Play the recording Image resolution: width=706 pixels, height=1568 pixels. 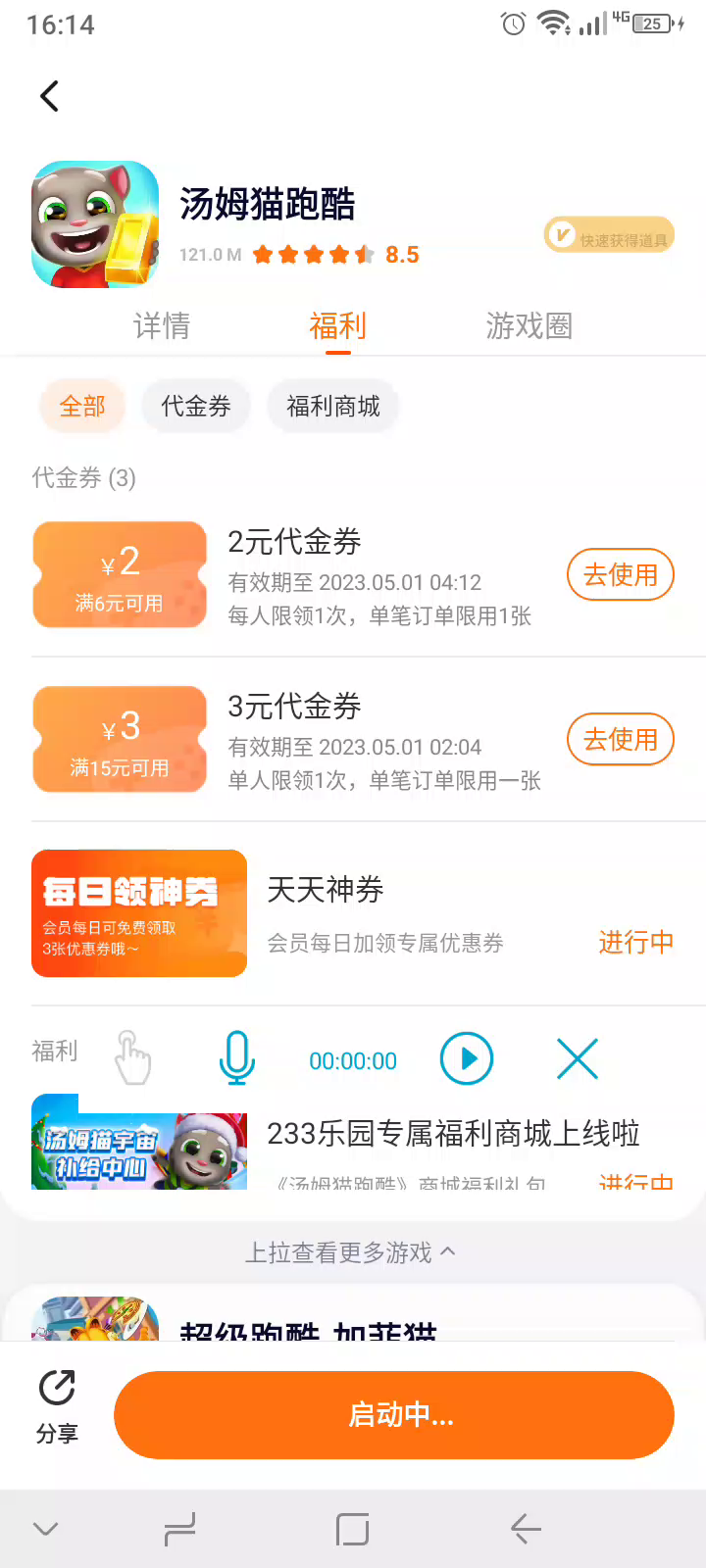pyautogui.click(x=467, y=1058)
